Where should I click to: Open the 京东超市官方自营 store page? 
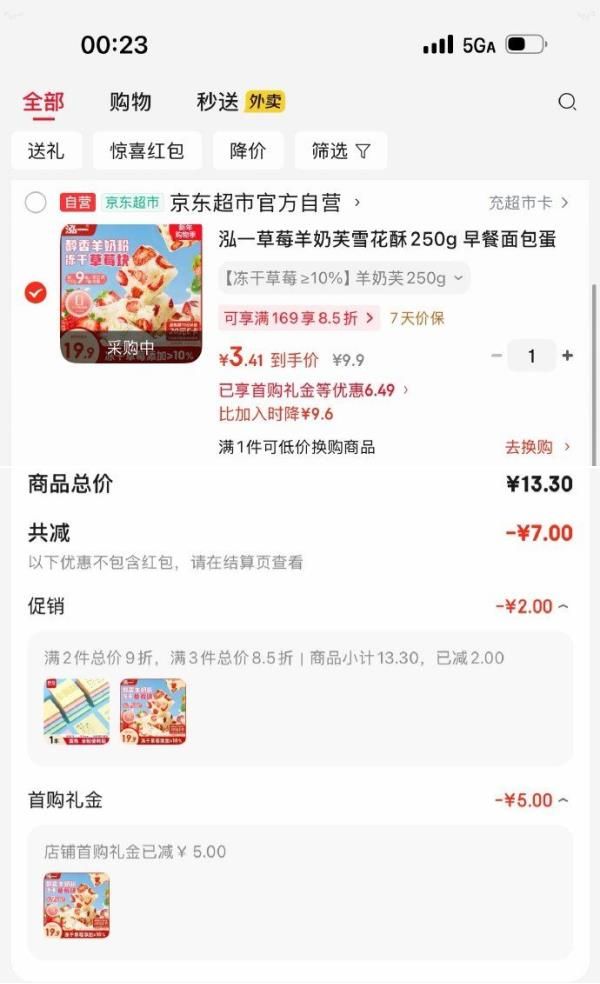point(265,203)
